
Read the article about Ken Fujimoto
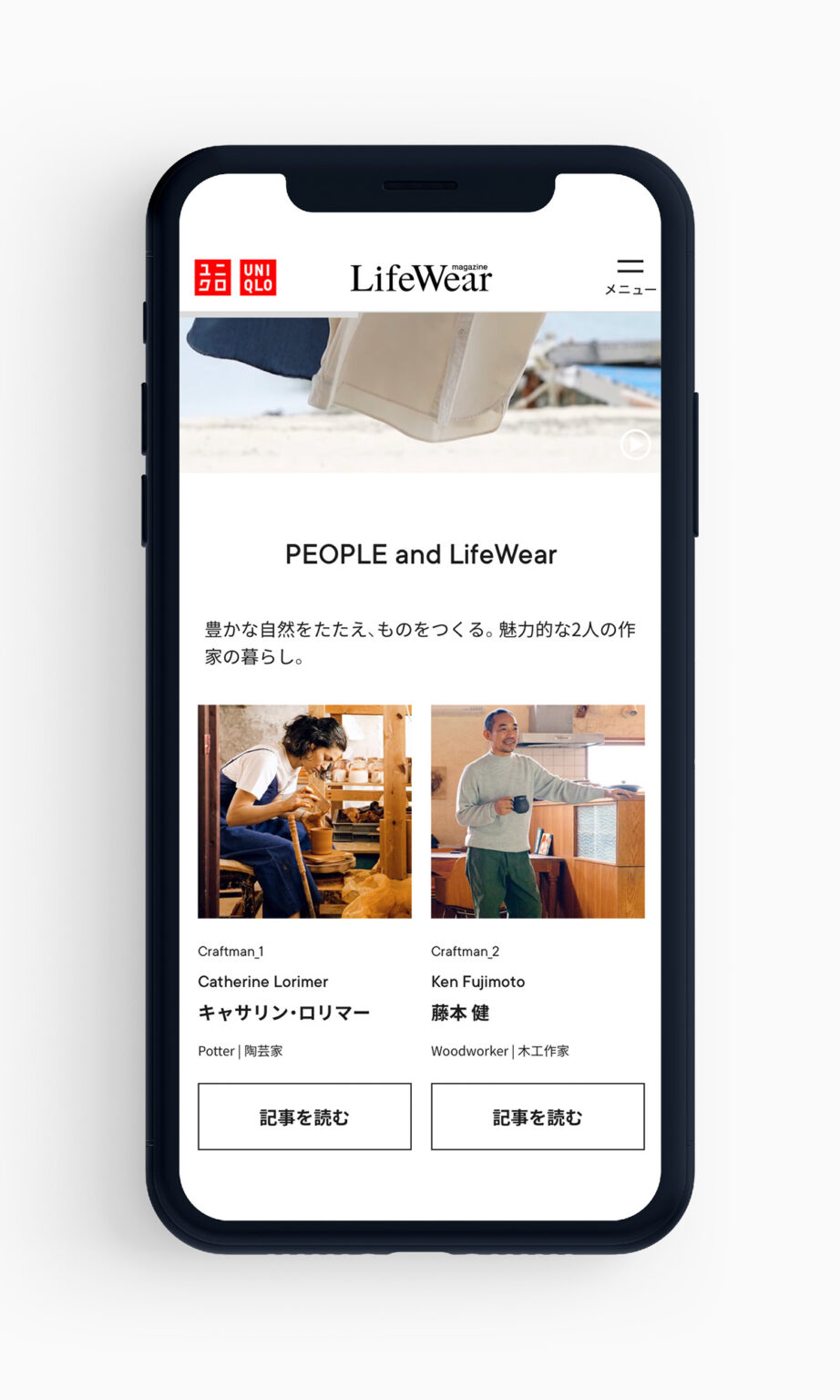538,1117
